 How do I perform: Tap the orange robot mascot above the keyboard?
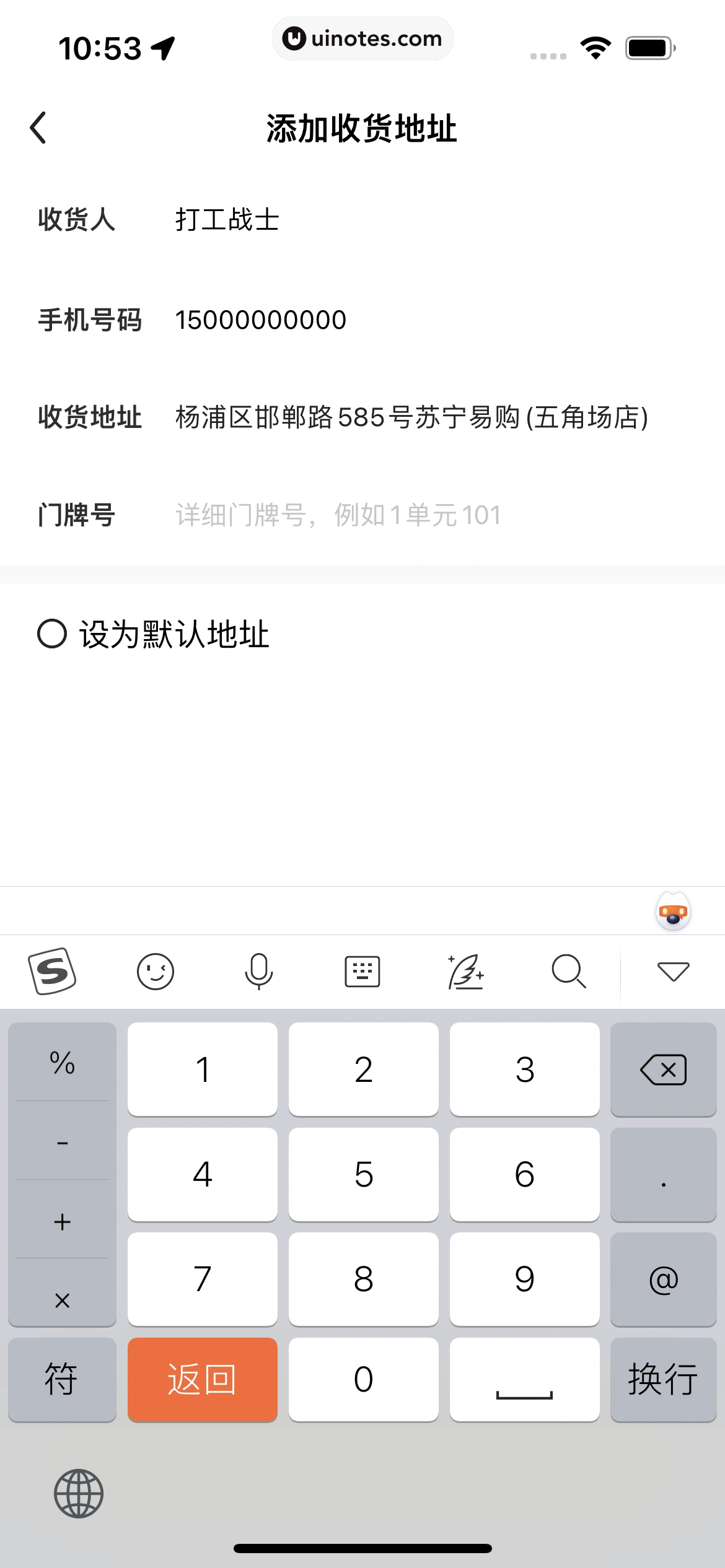tap(673, 911)
